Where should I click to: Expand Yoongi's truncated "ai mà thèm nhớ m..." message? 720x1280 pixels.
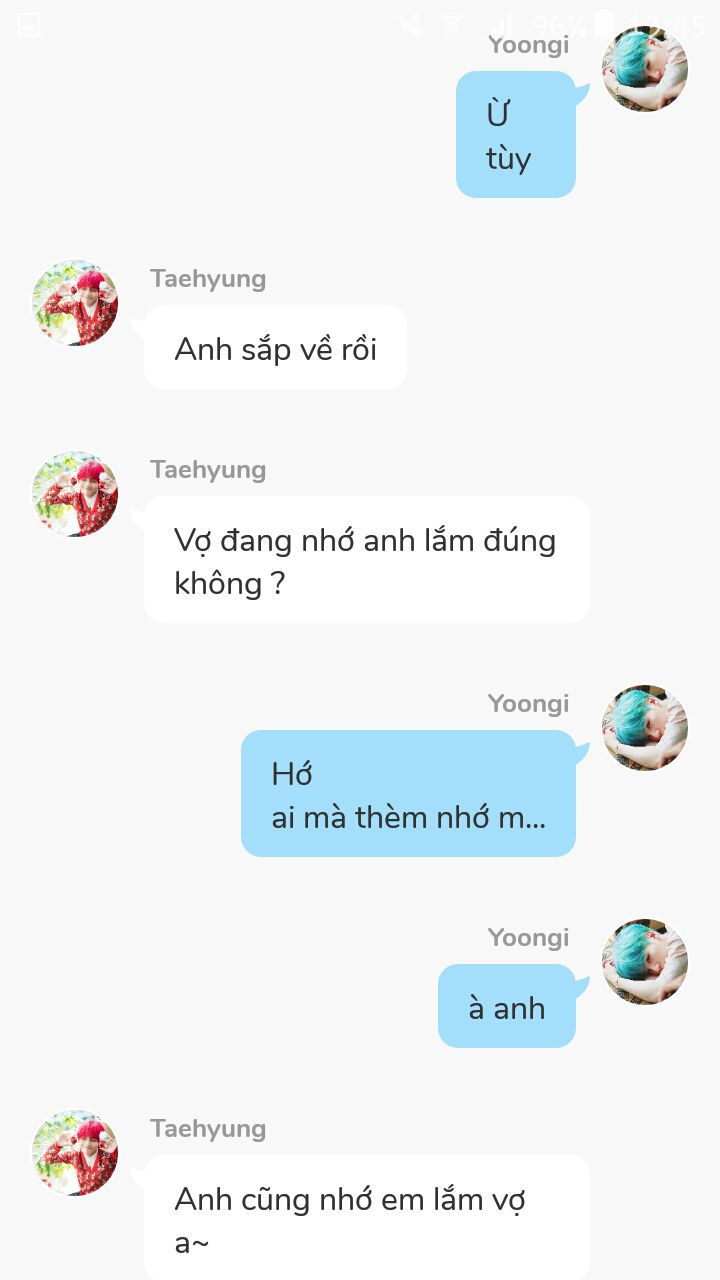408,794
